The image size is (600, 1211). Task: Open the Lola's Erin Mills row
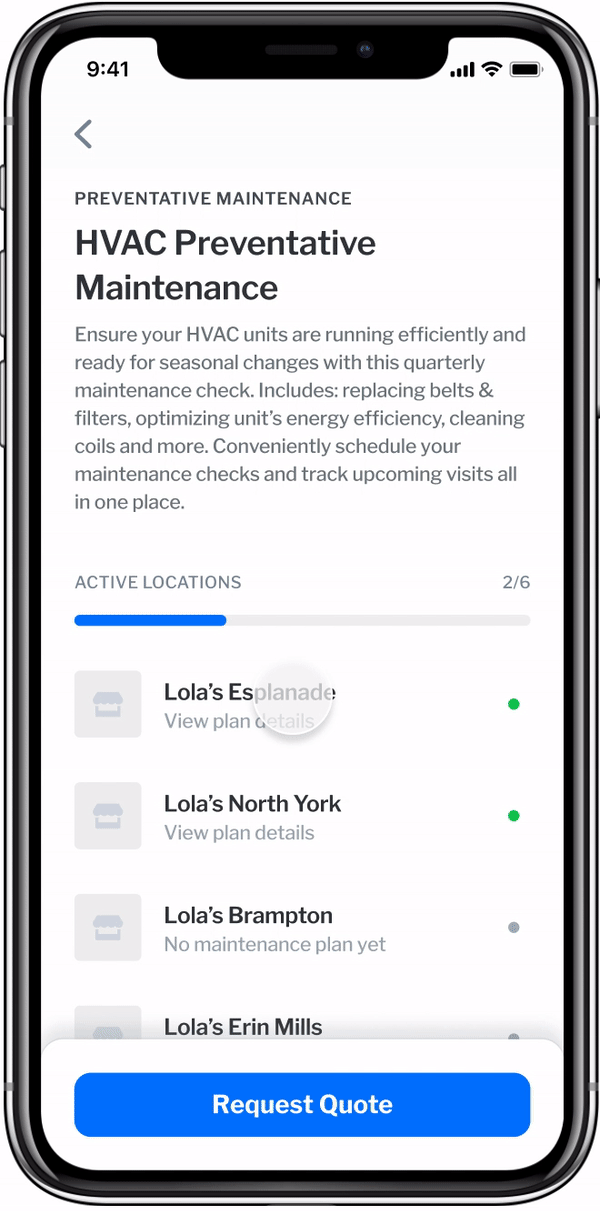tap(244, 1026)
